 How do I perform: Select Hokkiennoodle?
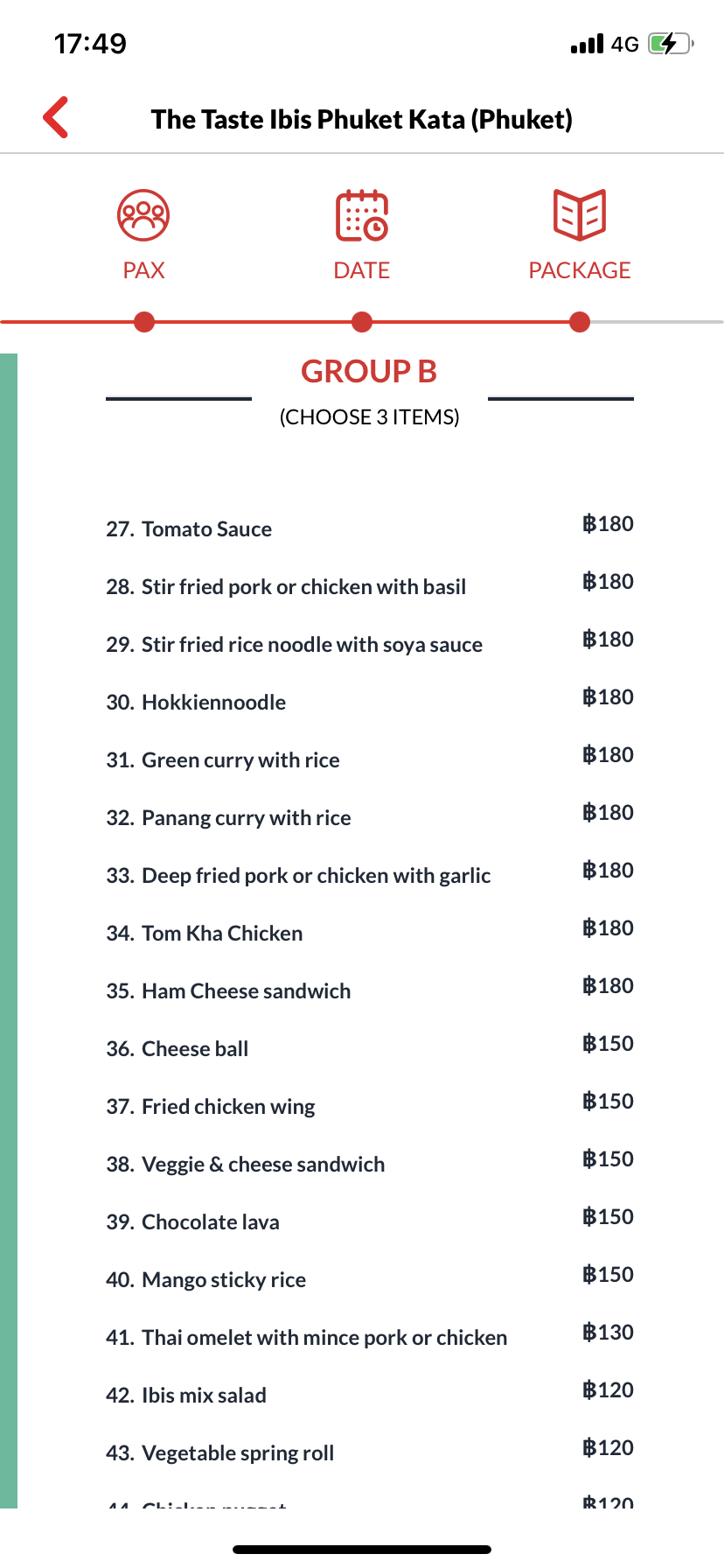click(x=213, y=703)
